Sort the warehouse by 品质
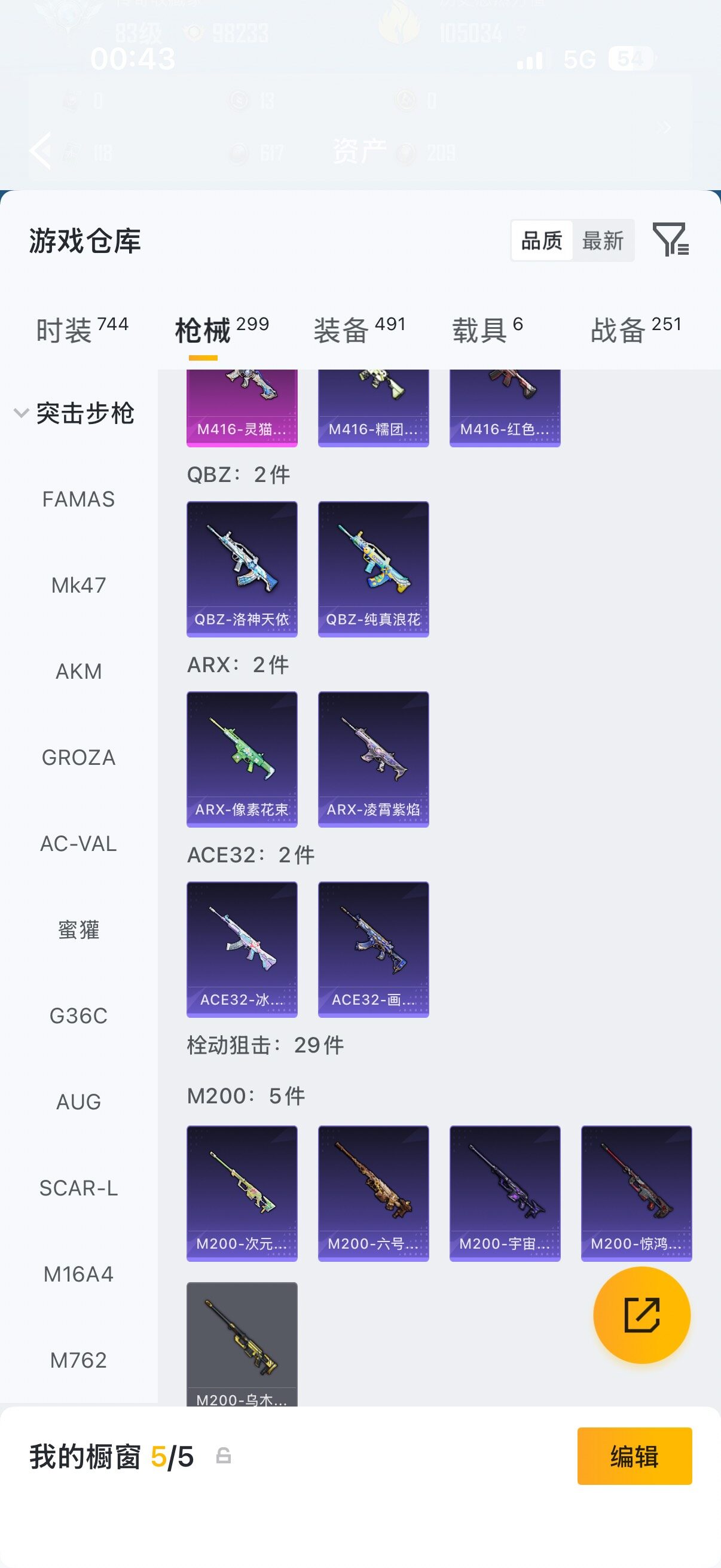 (x=542, y=240)
